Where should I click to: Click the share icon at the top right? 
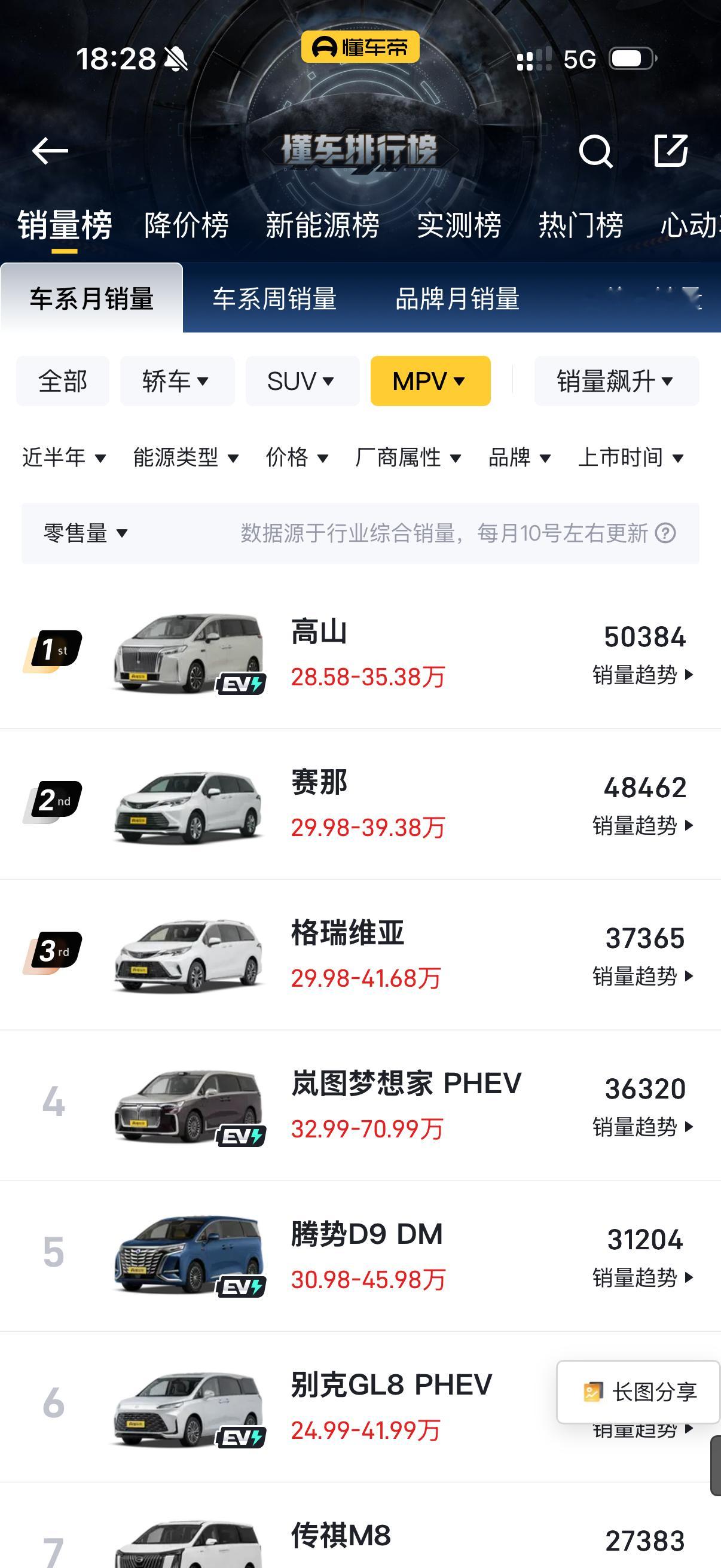(x=673, y=151)
